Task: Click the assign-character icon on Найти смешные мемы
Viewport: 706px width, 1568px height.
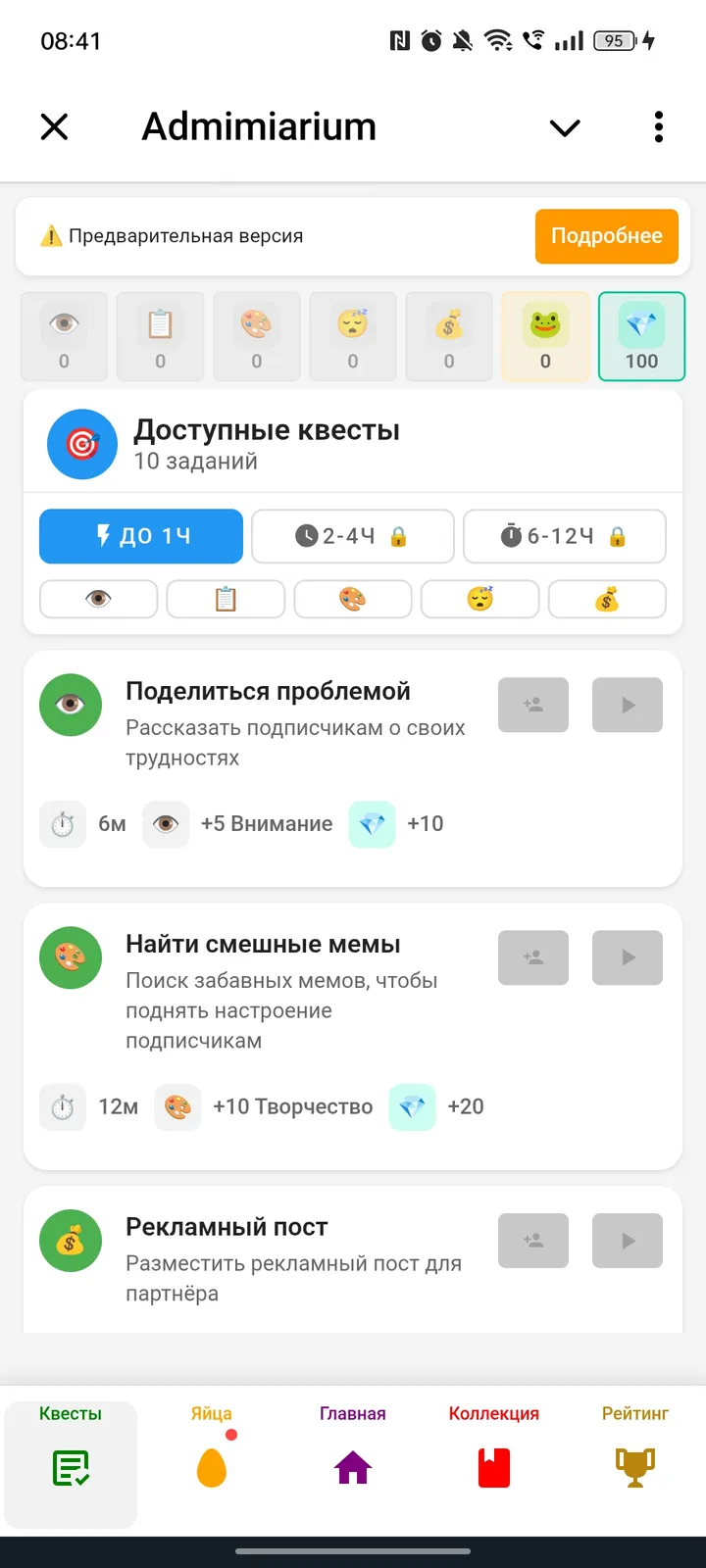Action: 532,957
